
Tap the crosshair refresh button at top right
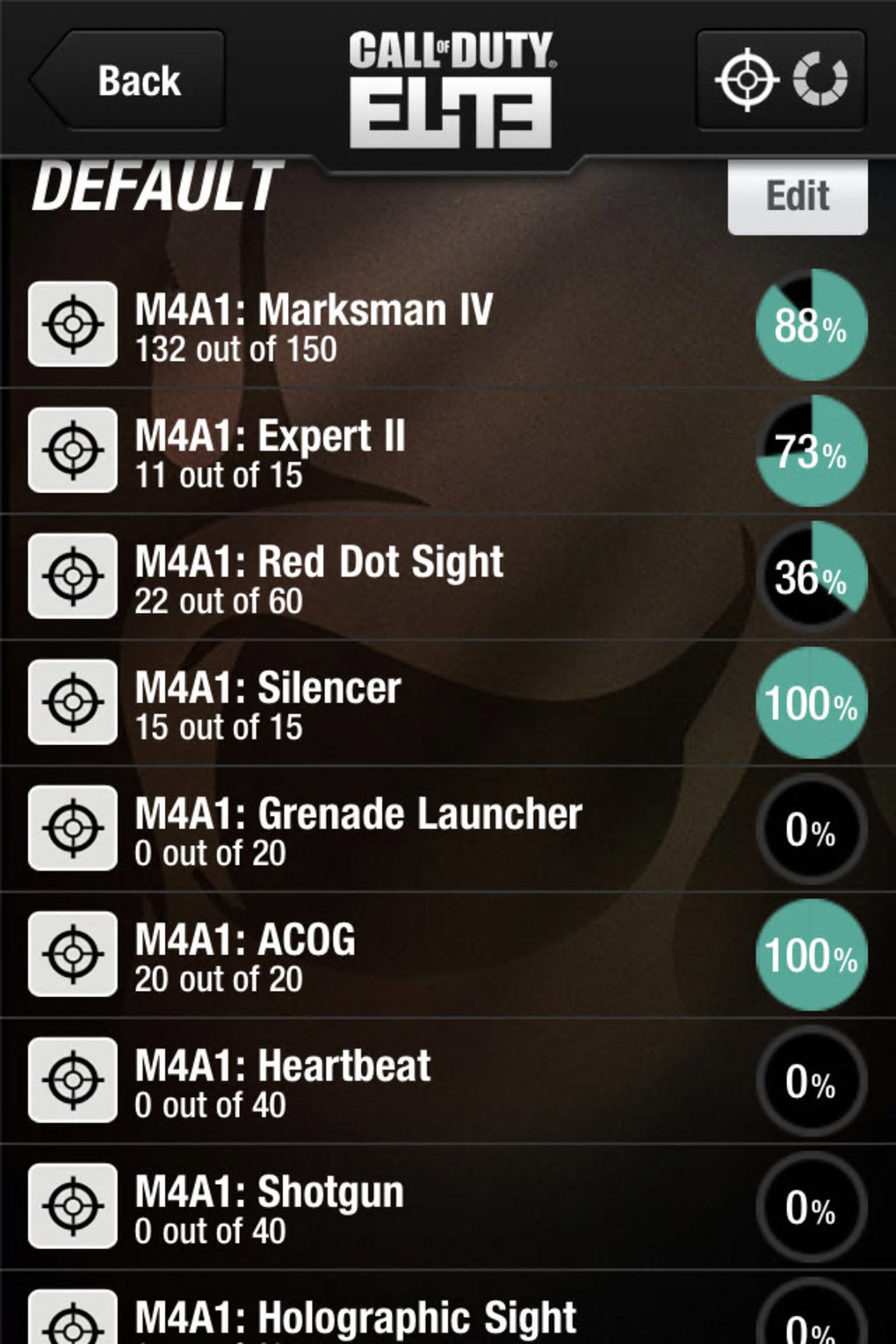[x=780, y=80]
